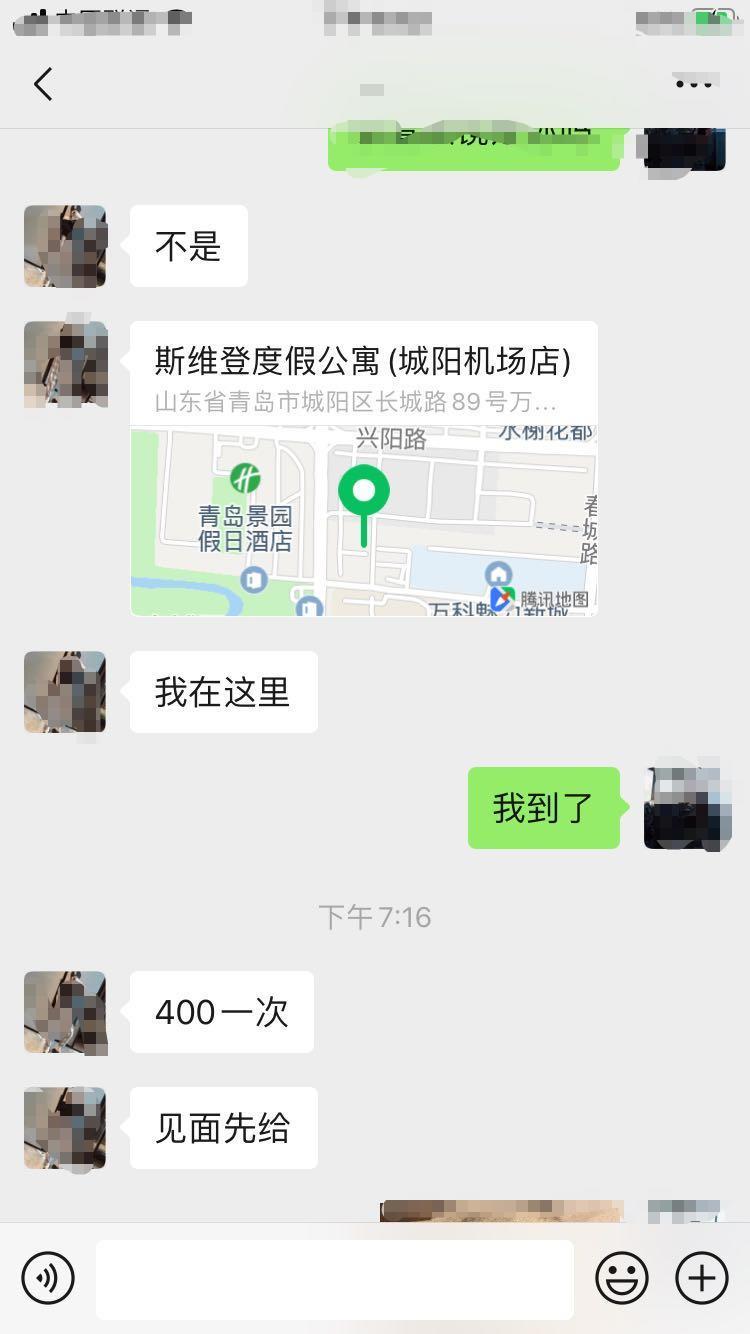Open the emoji picker smiley icon
Image resolution: width=750 pixels, height=1334 pixels.
(x=621, y=1278)
